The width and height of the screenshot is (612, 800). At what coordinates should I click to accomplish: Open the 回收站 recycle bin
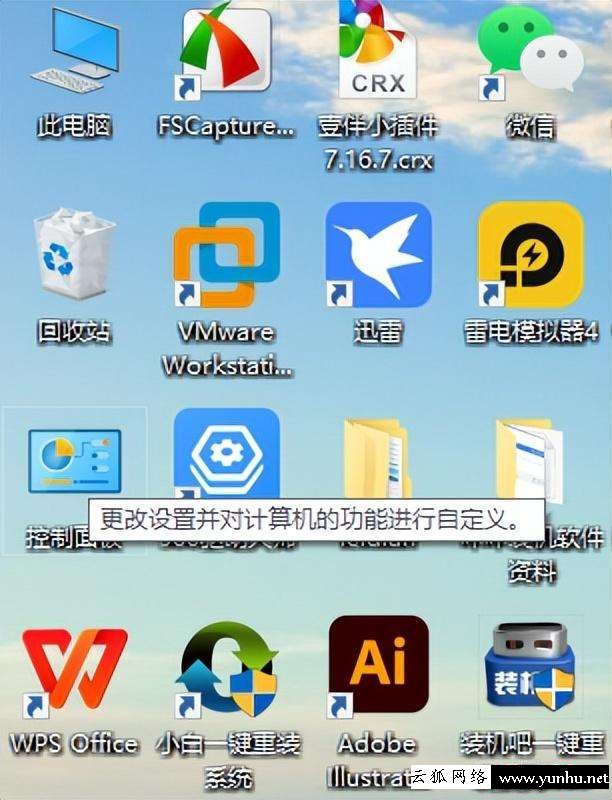[73, 255]
